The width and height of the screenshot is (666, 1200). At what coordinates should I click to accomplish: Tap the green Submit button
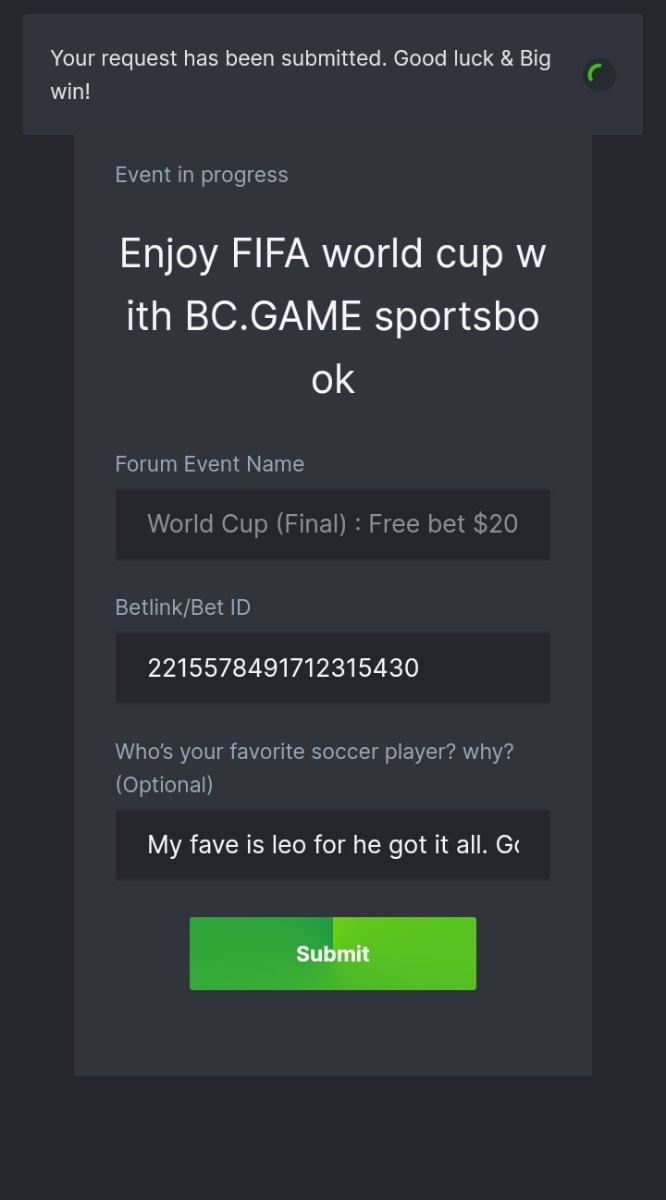[332, 953]
